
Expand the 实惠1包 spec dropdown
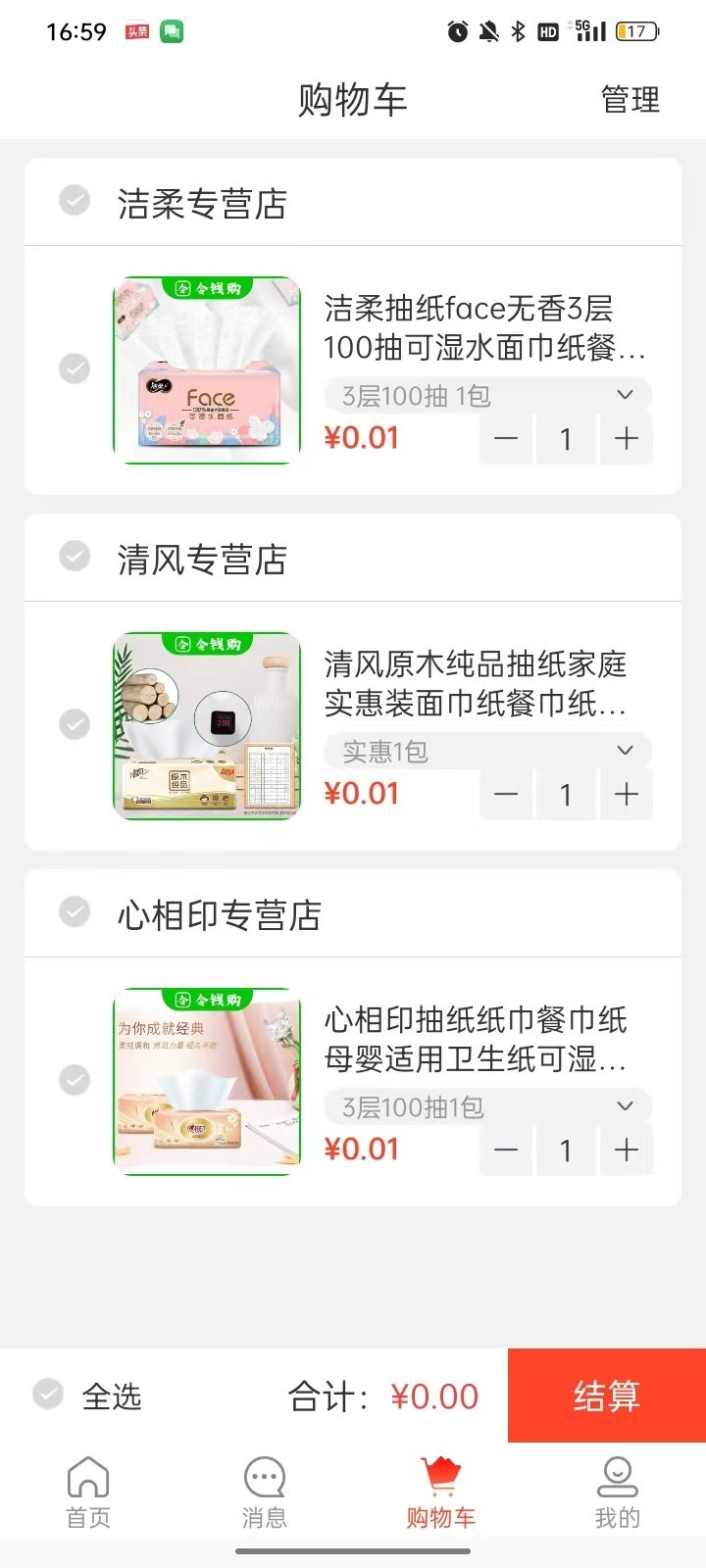click(487, 751)
